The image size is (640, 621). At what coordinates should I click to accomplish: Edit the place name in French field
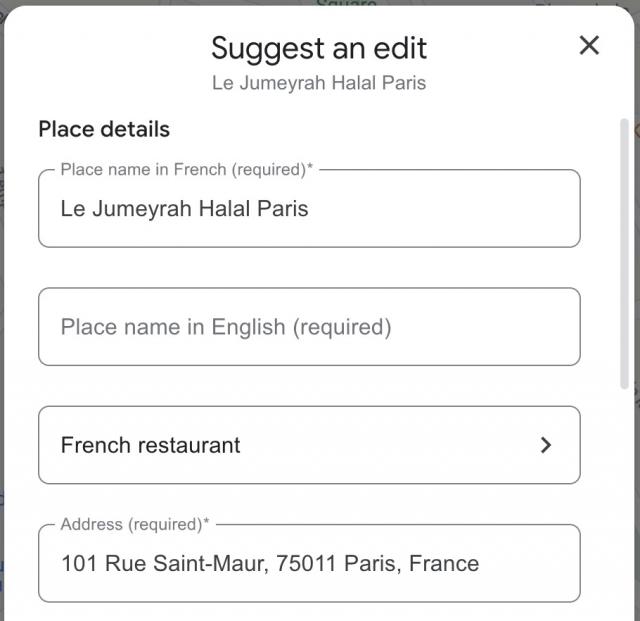click(x=308, y=209)
